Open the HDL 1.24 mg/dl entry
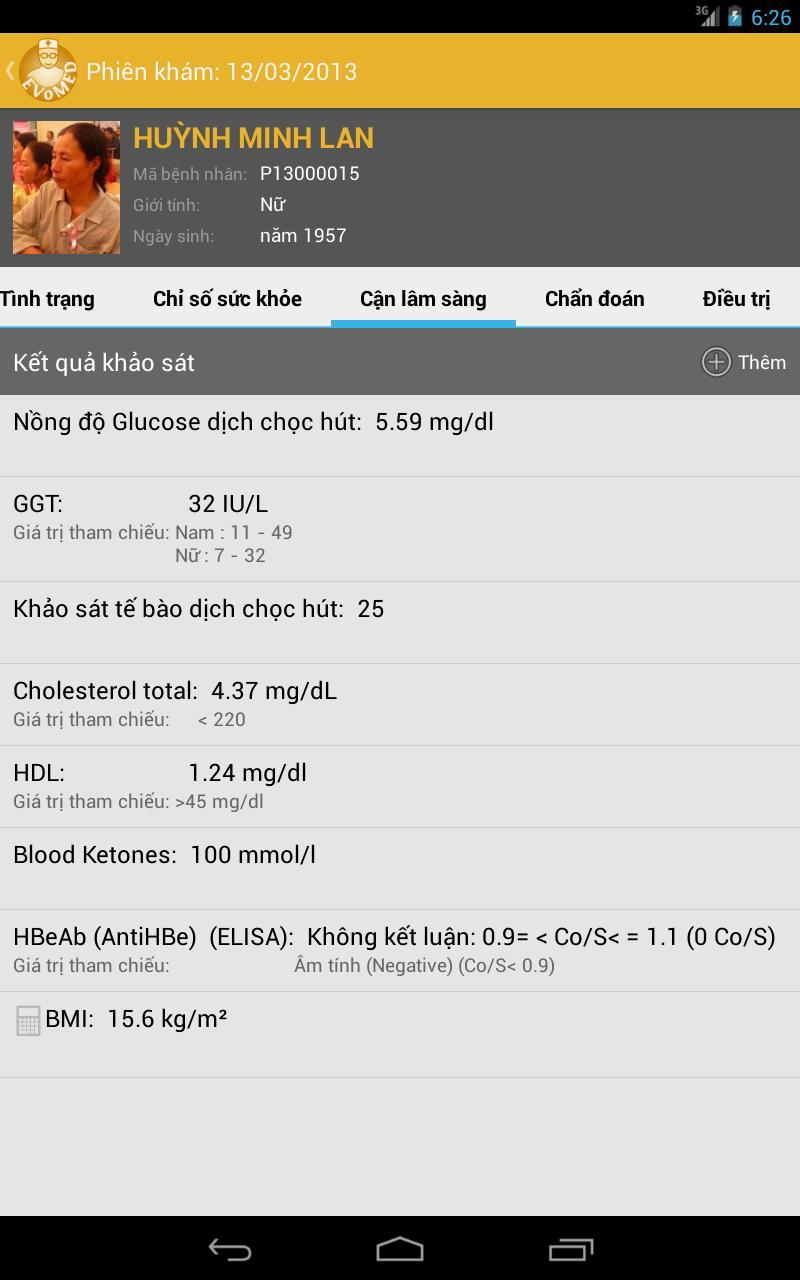The image size is (800, 1280). [x=400, y=785]
